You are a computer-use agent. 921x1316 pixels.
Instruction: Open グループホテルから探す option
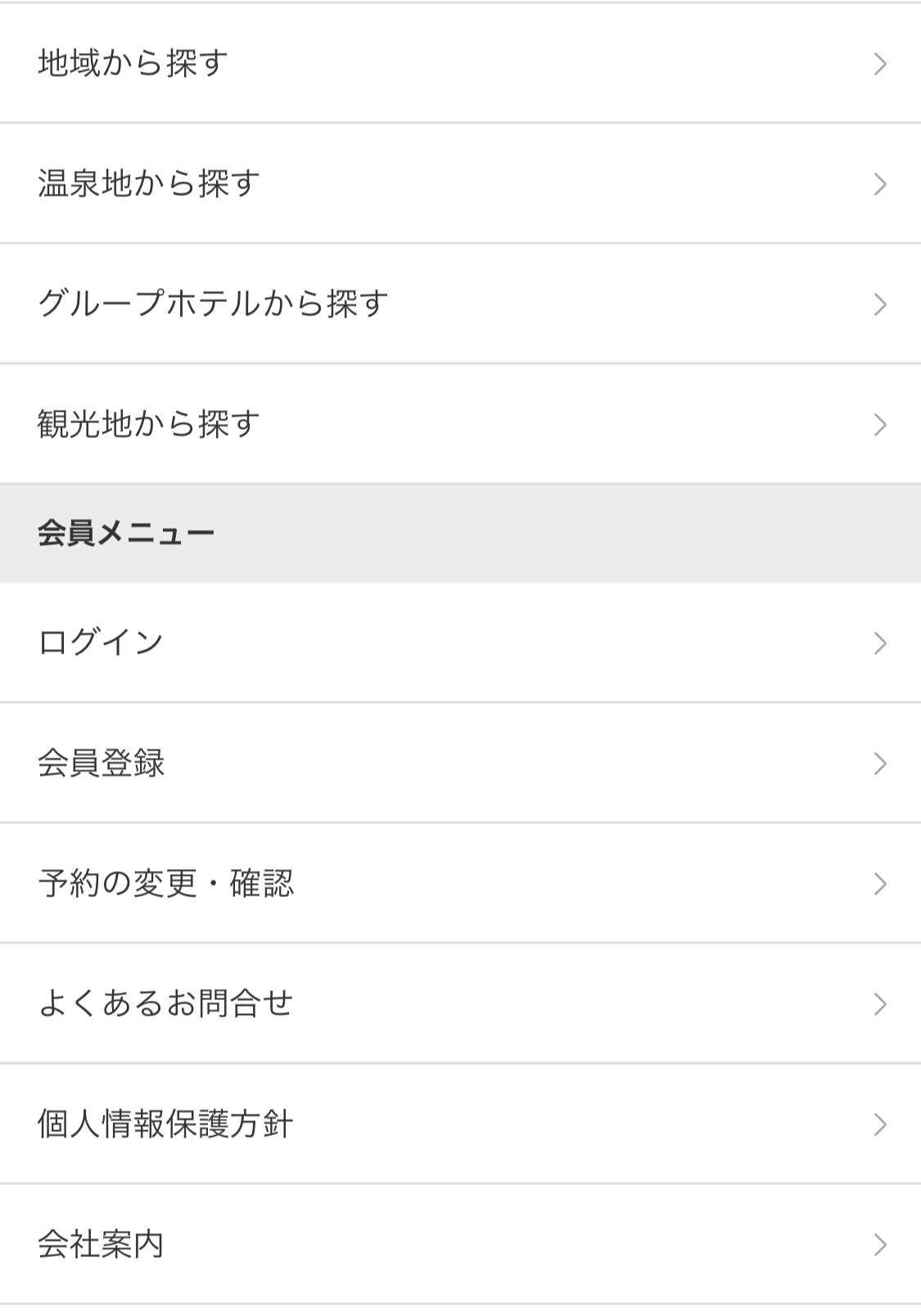point(460,304)
